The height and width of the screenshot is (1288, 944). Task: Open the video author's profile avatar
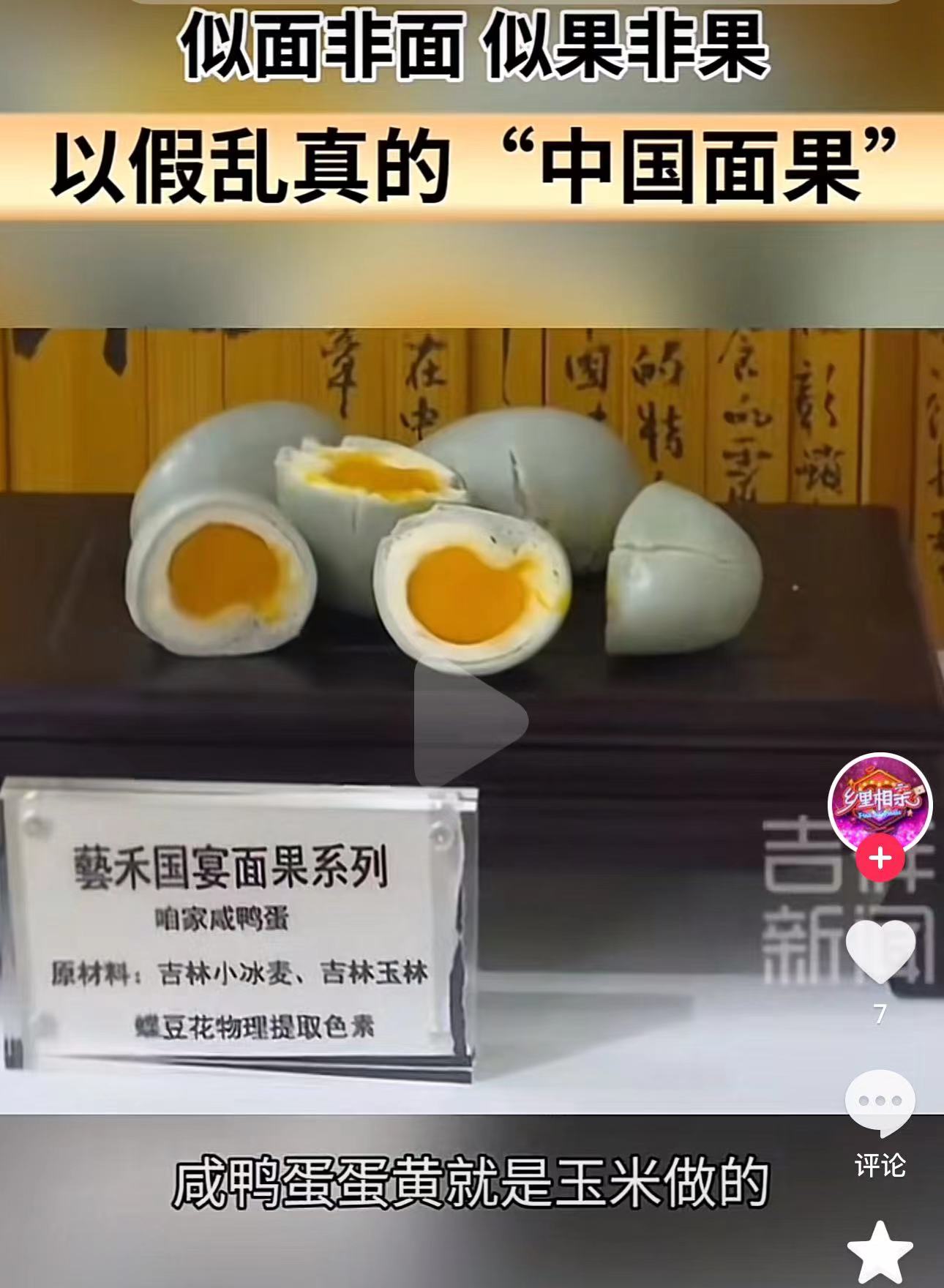pos(880,801)
